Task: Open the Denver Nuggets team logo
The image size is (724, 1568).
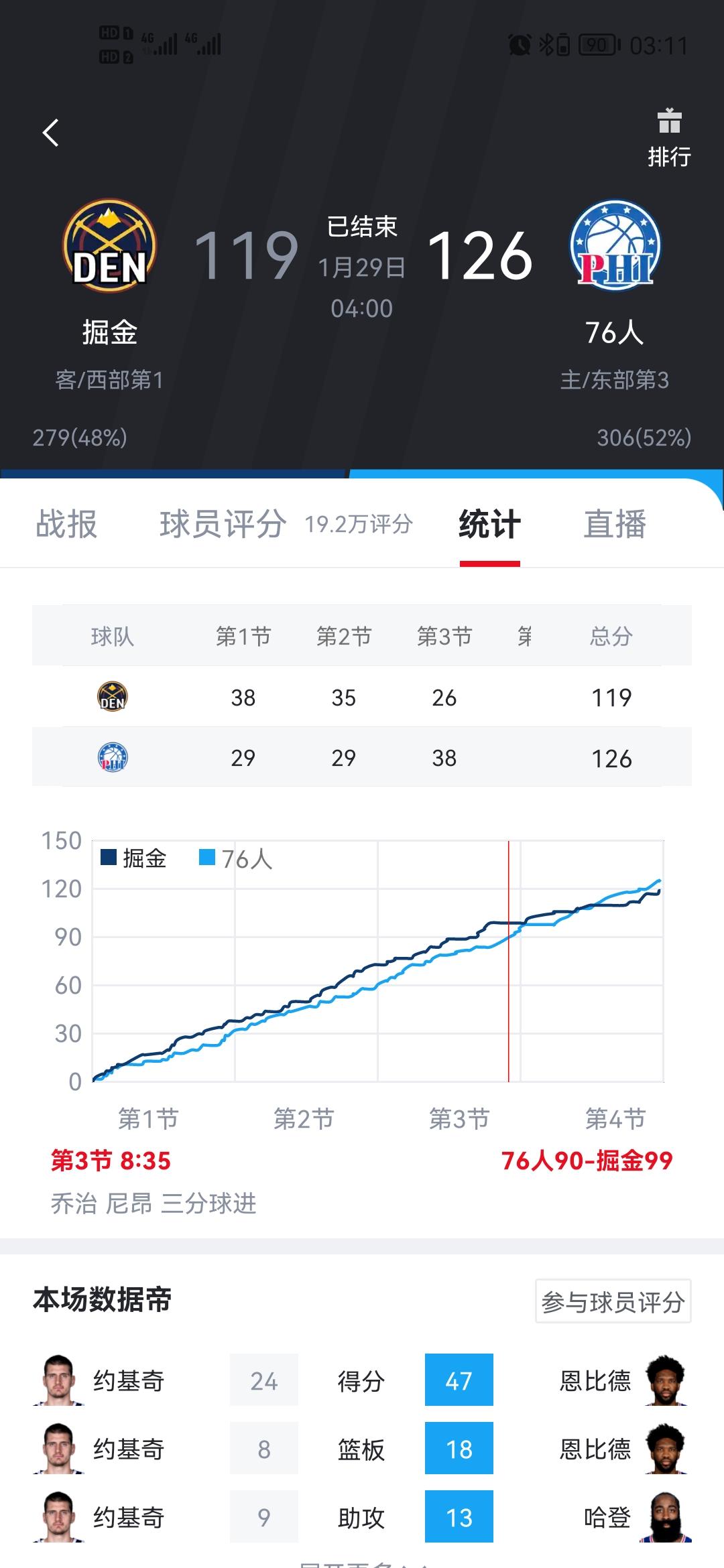Action: point(109,246)
